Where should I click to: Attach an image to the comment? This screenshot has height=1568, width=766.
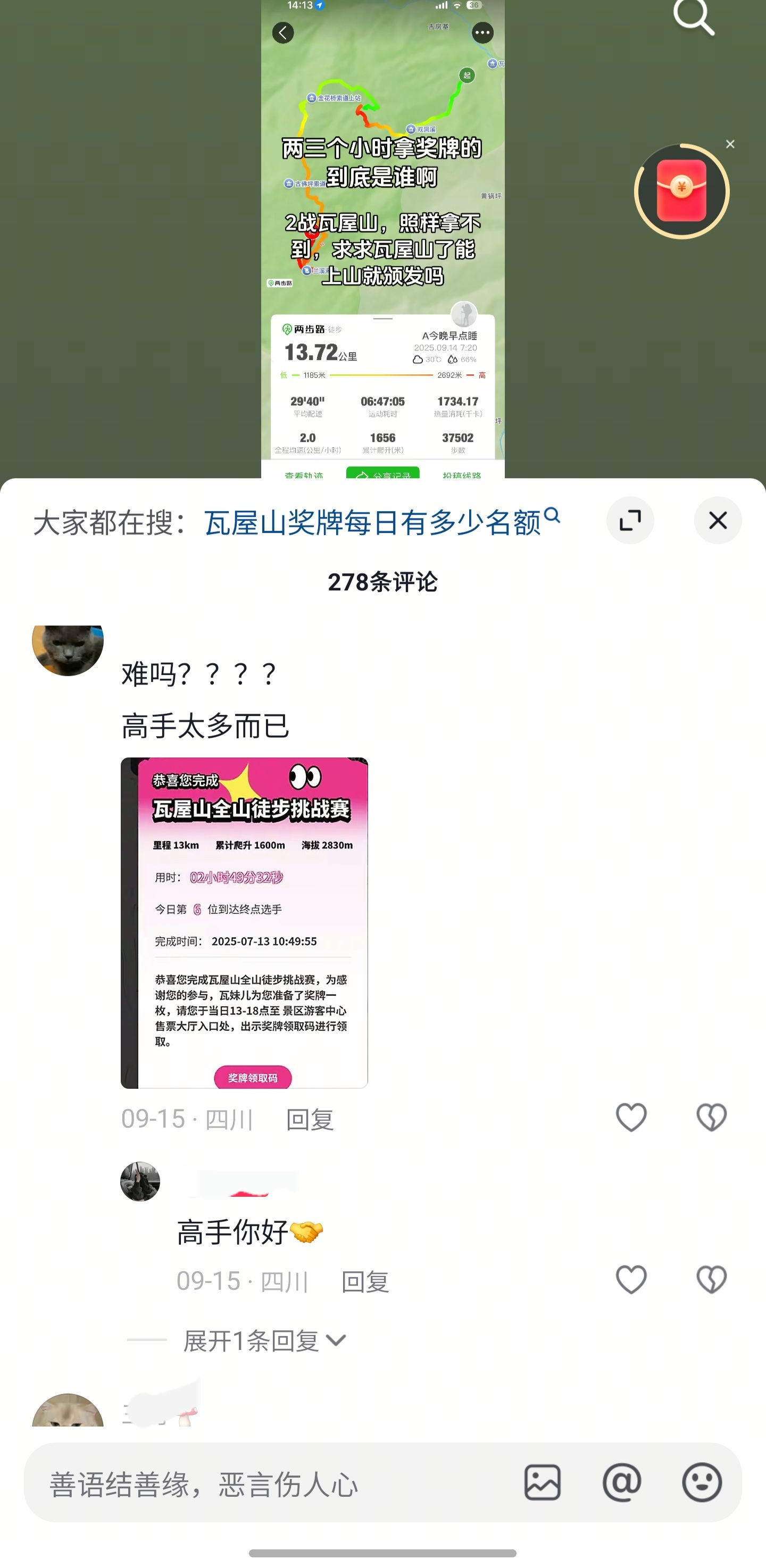(542, 1483)
